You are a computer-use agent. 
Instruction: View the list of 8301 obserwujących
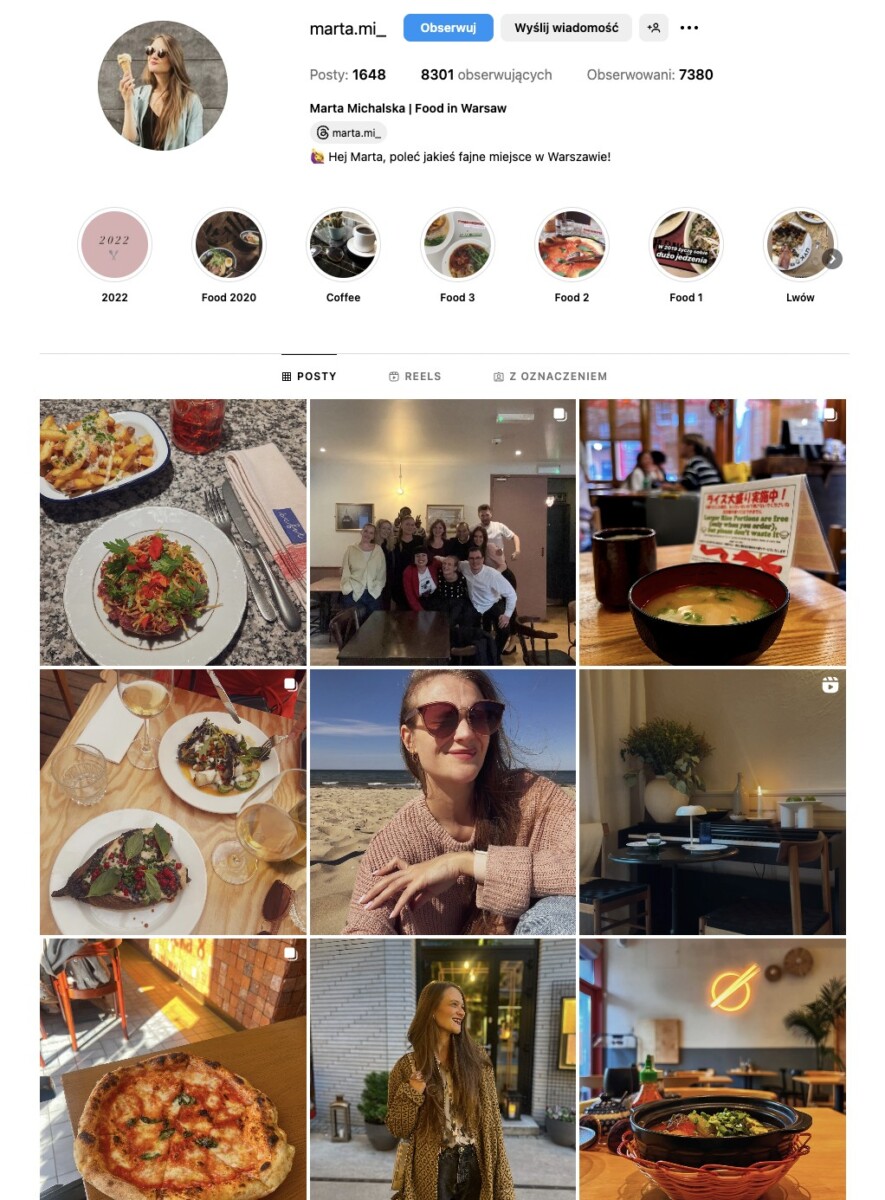pyautogui.click(x=486, y=75)
